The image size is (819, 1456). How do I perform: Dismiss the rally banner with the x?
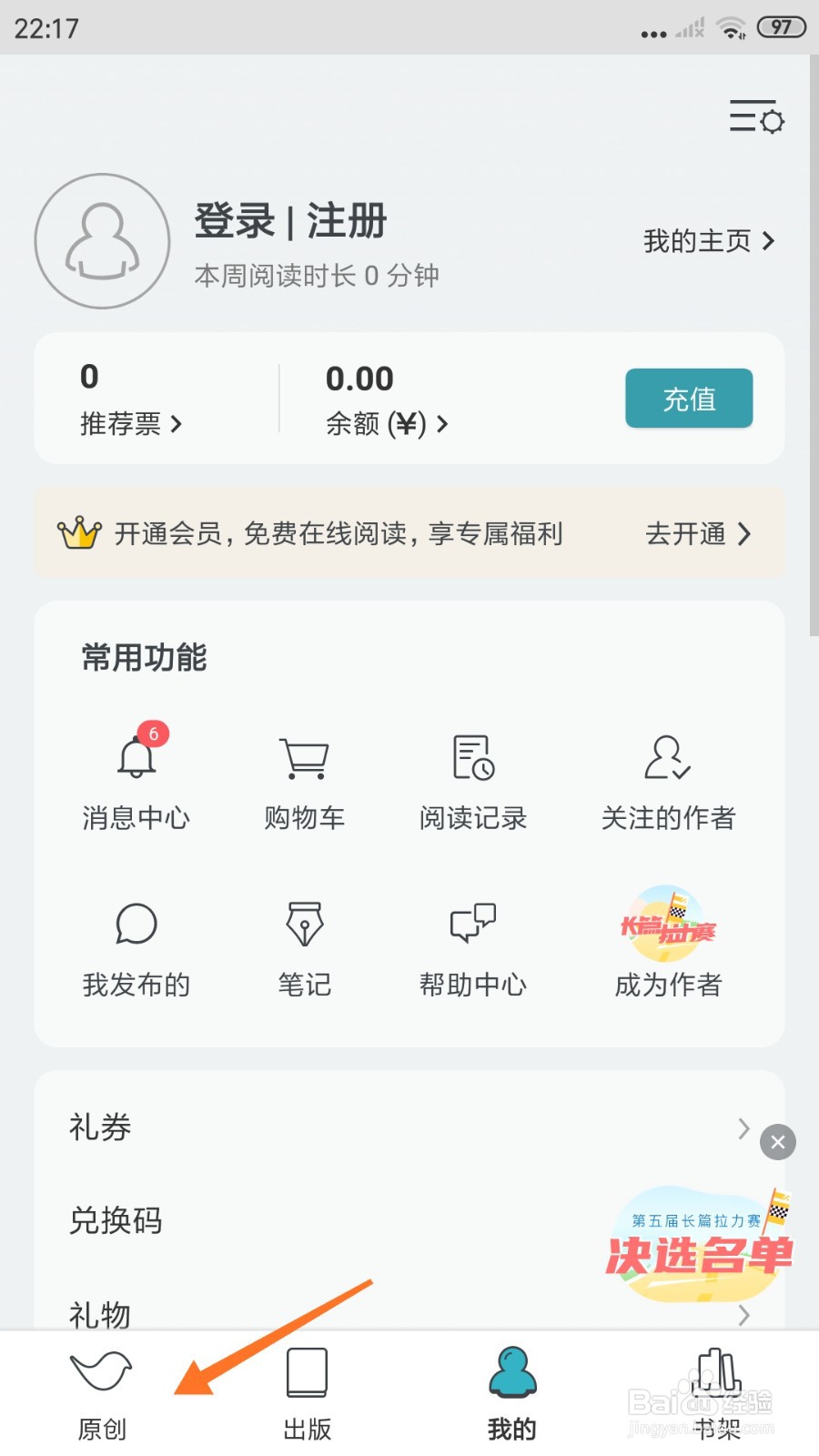(x=778, y=1142)
